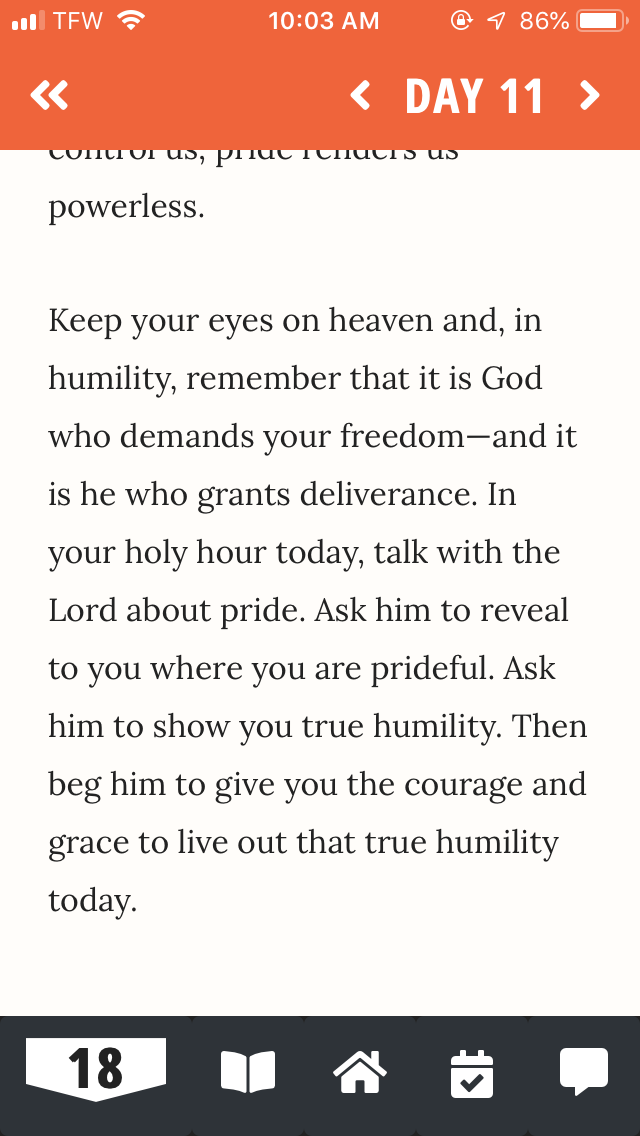Open the 18 badge in bottom bar
640x1136 pixels.
tap(96, 1069)
